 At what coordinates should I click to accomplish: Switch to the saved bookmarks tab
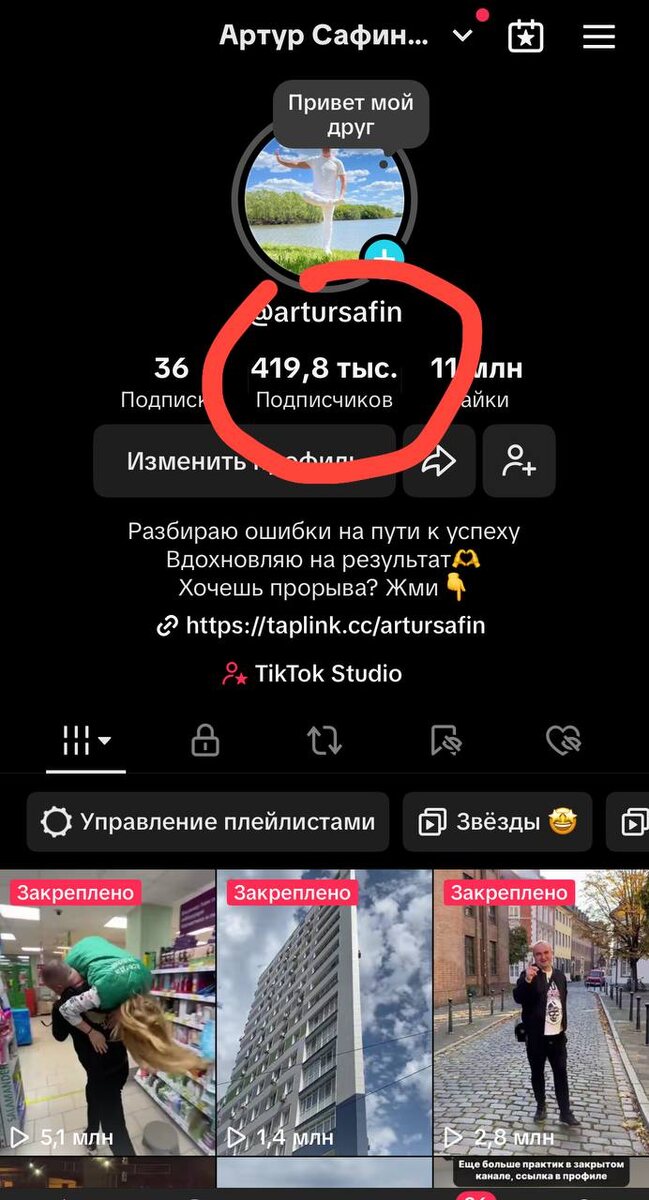[444, 741]
